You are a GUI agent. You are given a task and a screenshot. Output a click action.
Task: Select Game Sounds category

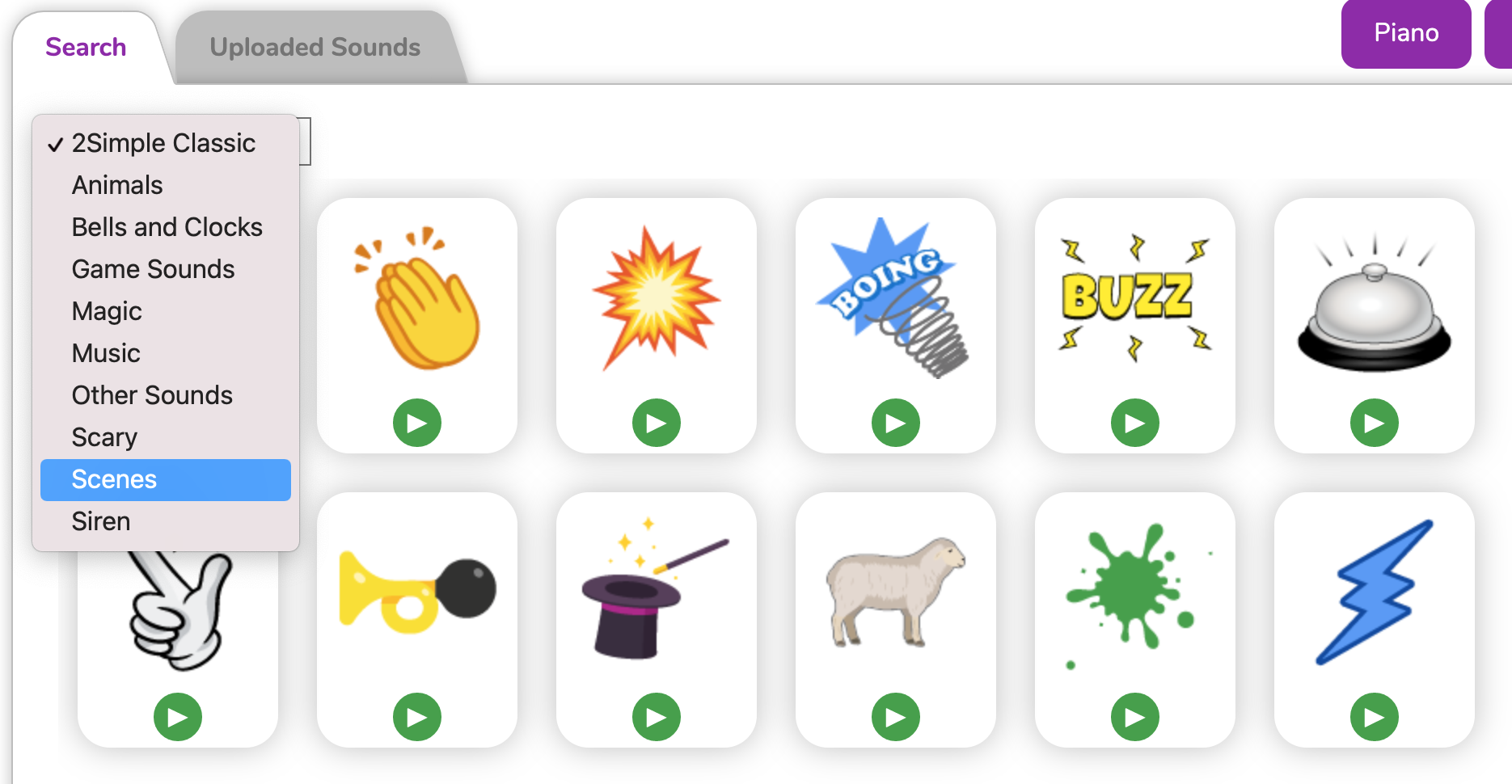point(153,269)
